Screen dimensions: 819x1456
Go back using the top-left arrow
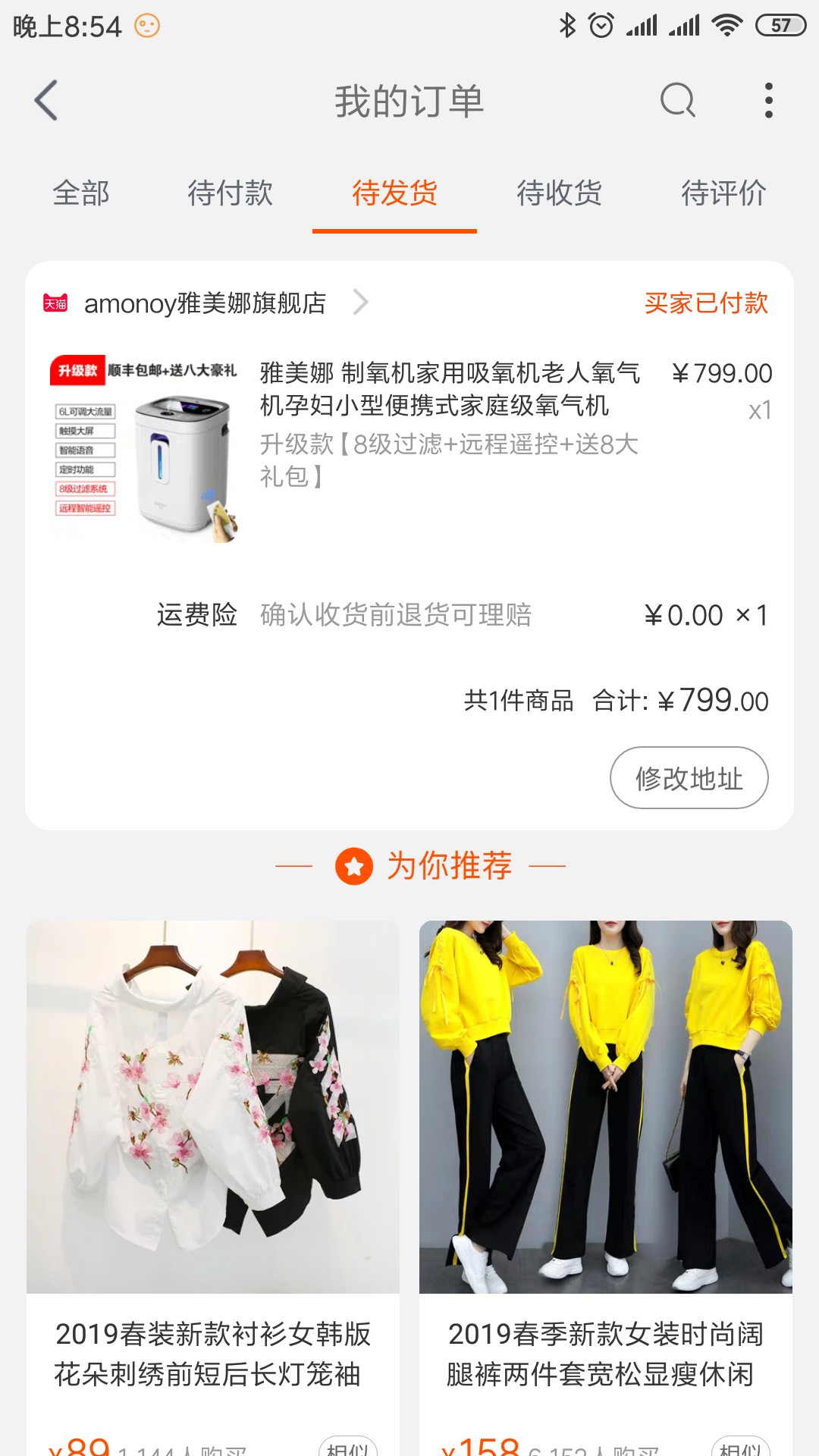coord(46,100)
